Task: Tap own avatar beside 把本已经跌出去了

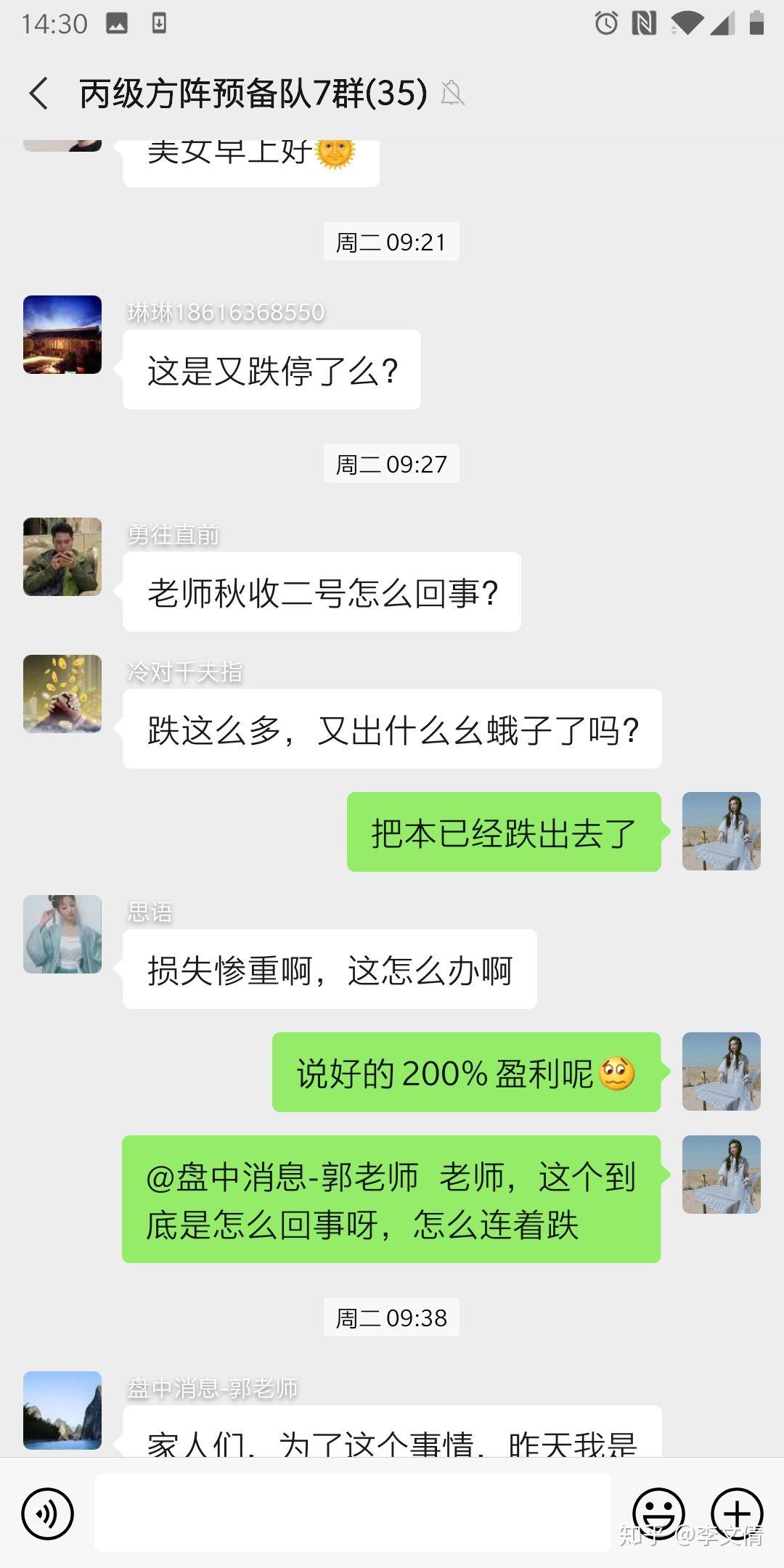Action: (x=721, y=831)
